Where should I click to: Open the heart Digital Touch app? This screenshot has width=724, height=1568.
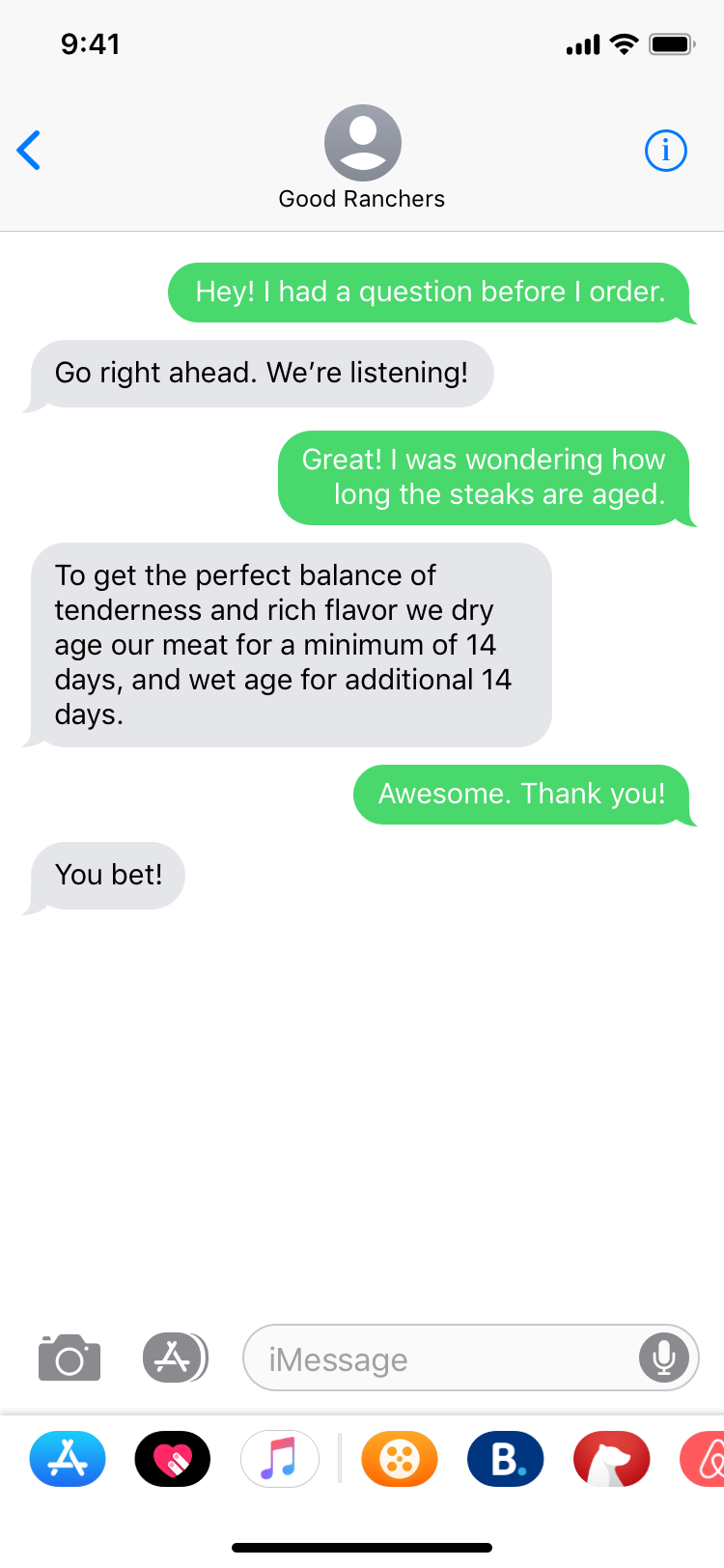tap(173, 1459)
